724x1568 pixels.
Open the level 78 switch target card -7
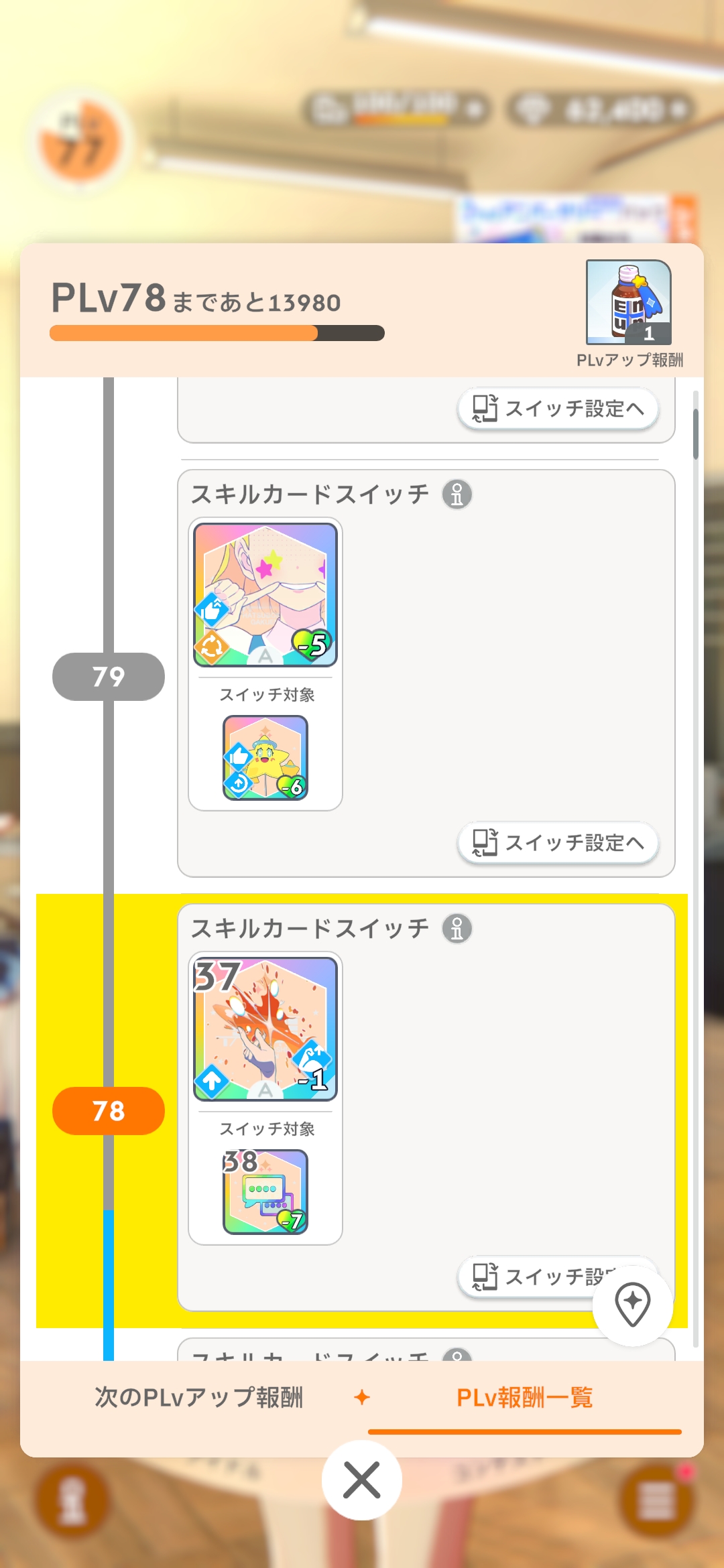[x=265, y=1192]
